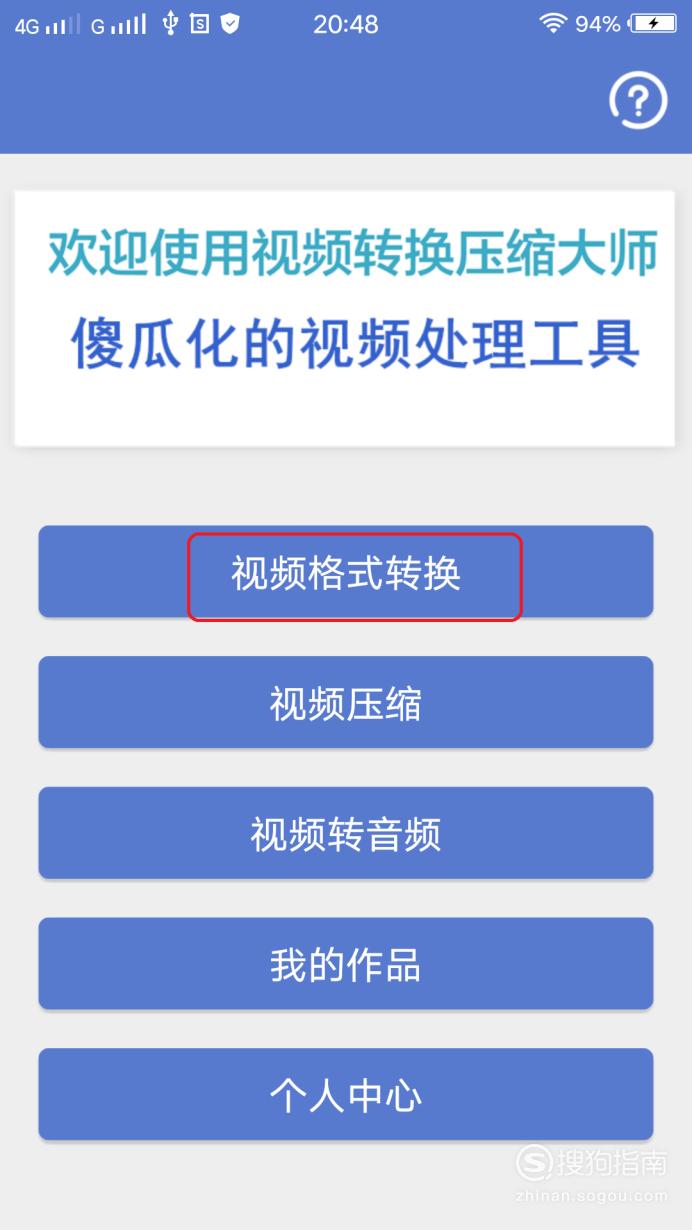Go to 个人中心
The height and width of the screenshot is (1230, 692).
pos(346,1095)
